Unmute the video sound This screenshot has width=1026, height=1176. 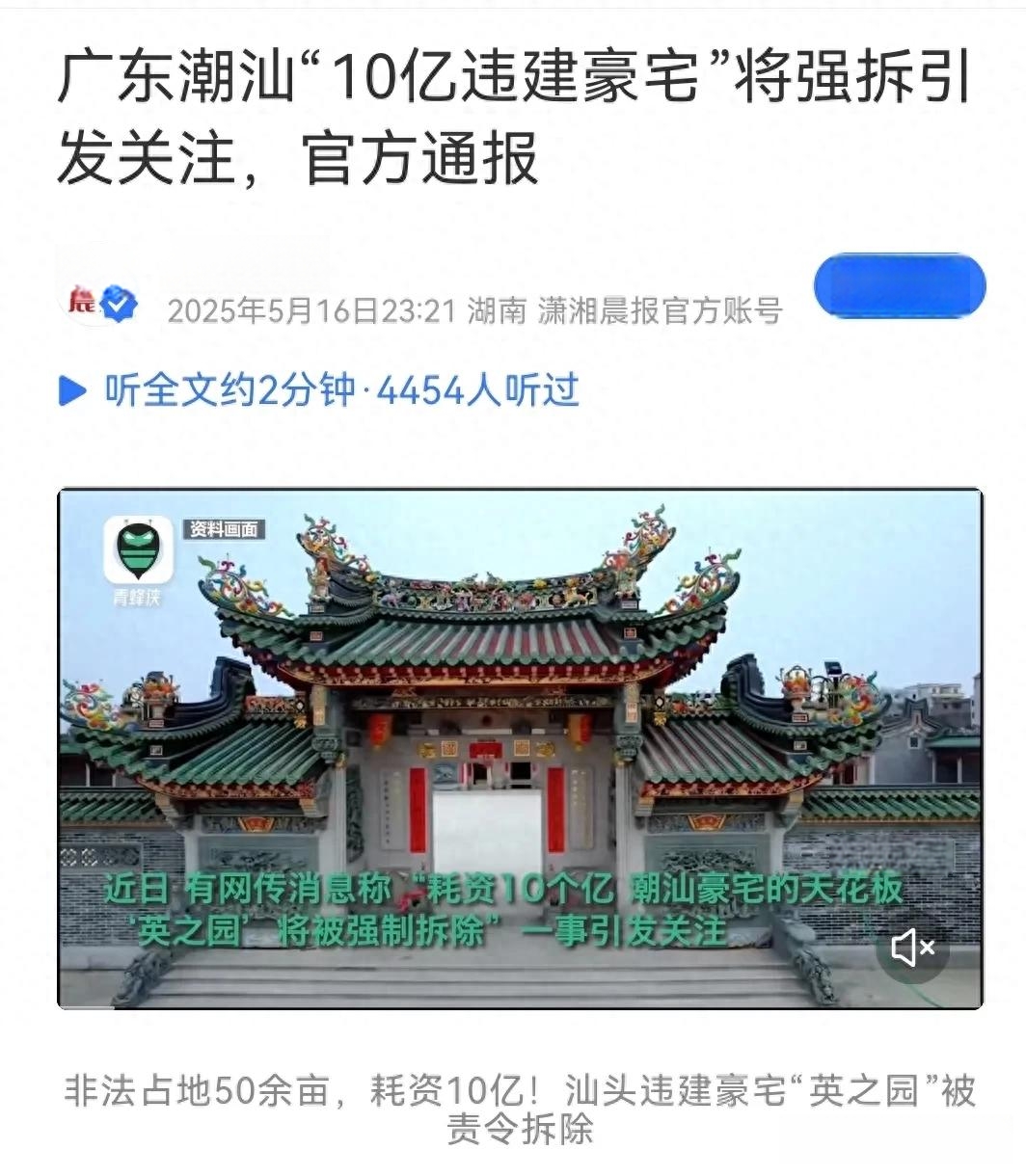pos(912,949)
